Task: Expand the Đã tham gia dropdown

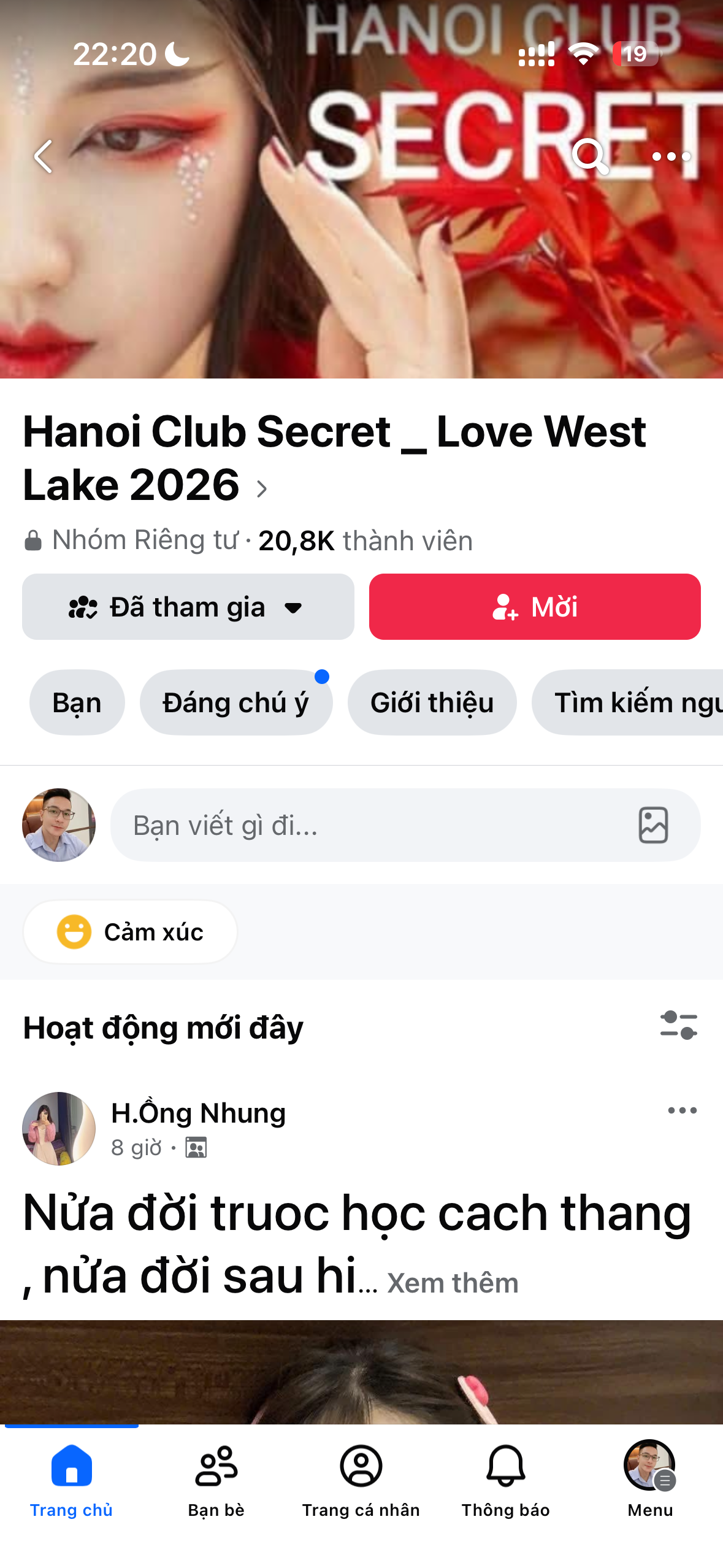Action: tap(188, 607)
